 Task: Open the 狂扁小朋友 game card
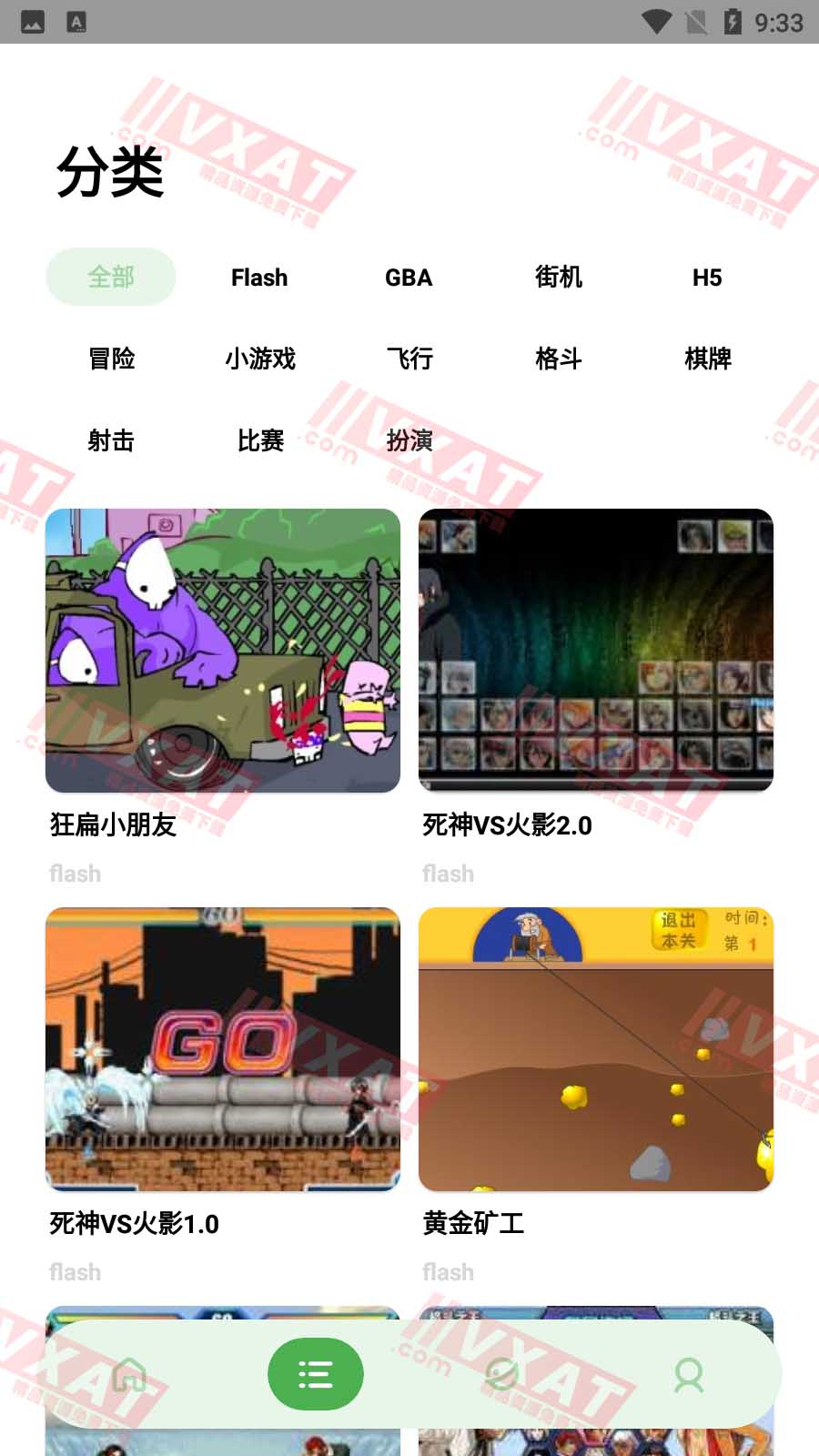pyautogui.click(x=223, y=651)
